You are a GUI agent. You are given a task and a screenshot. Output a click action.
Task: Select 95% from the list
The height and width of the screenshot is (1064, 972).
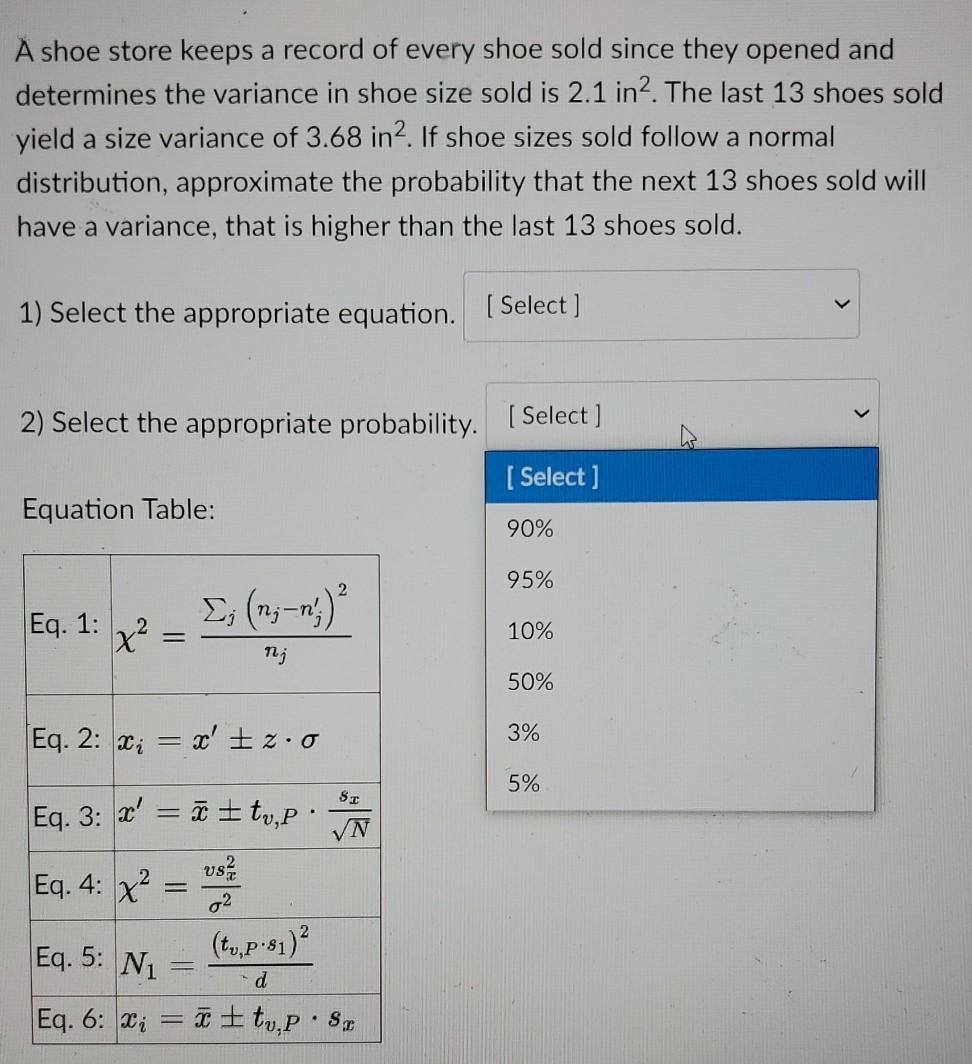(531, 580)
